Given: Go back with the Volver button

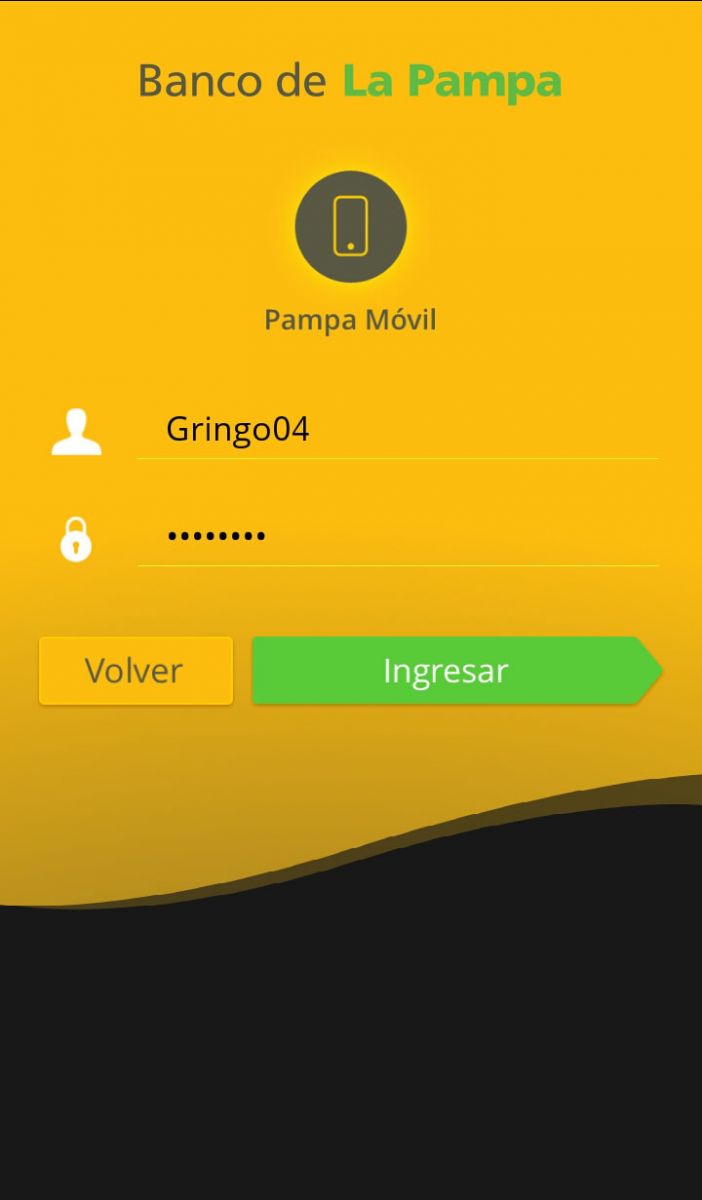Looking at the screenshot, I should (x=136, y=671).
